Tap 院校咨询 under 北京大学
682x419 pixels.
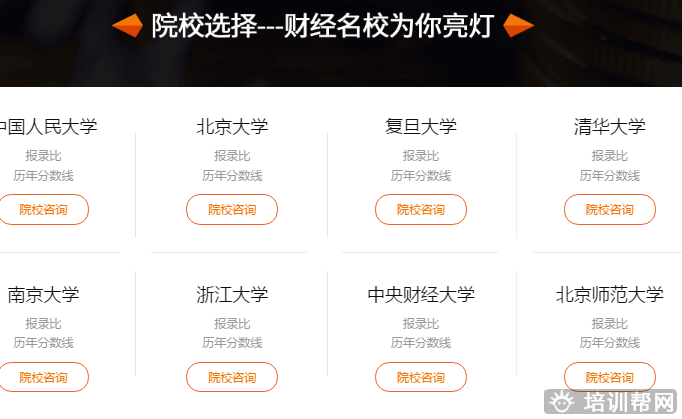pyautogui.click(x=232, y=209)
